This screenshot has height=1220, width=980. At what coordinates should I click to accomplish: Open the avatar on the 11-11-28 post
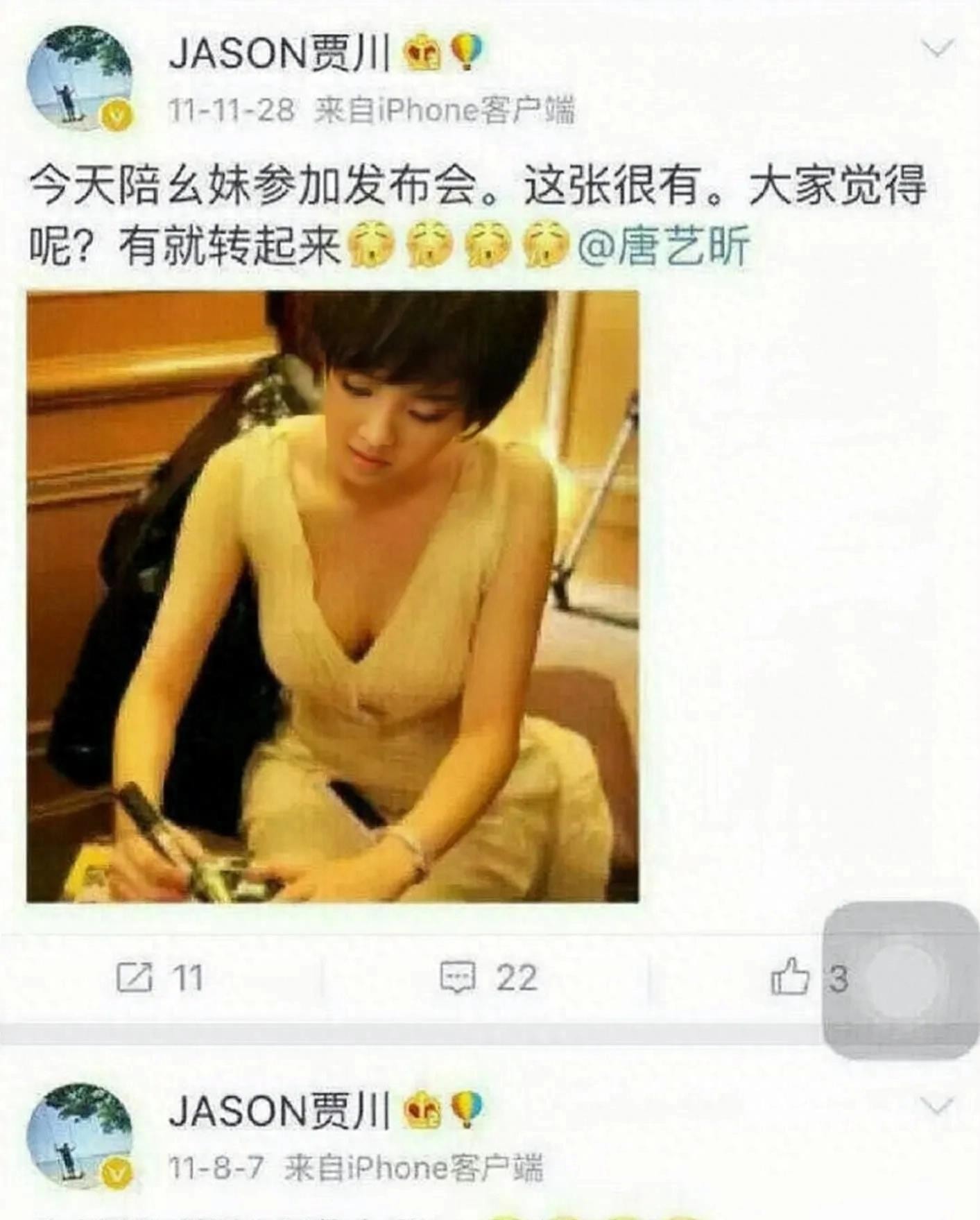coord(79,78)
